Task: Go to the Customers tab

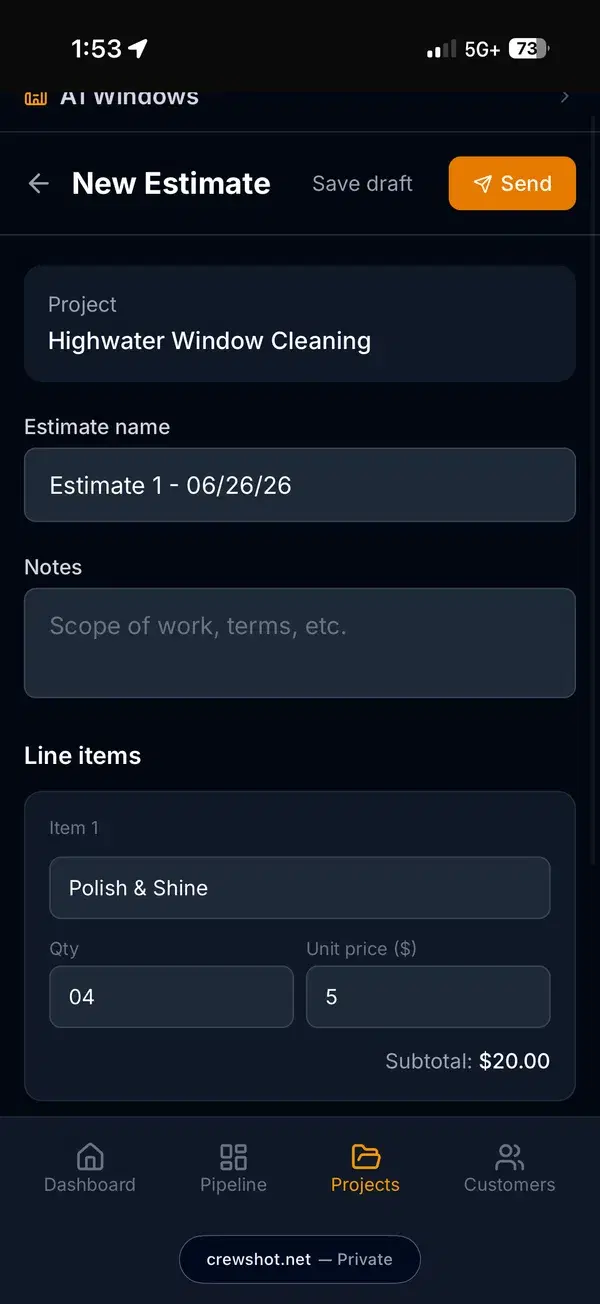Action: click(509, 1169)
